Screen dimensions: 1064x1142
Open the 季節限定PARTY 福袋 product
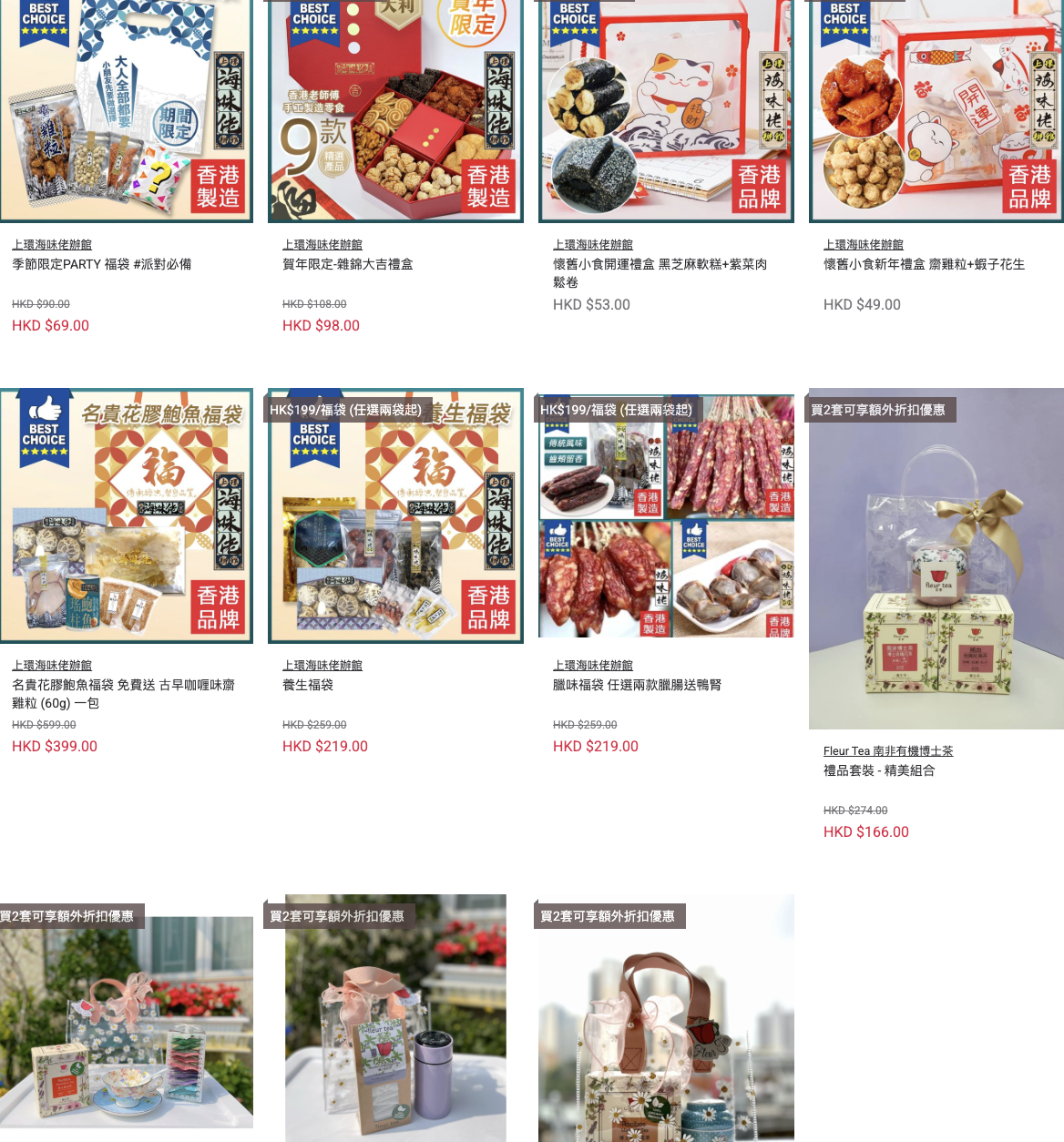pyautogui.click(x=101, y=264)
